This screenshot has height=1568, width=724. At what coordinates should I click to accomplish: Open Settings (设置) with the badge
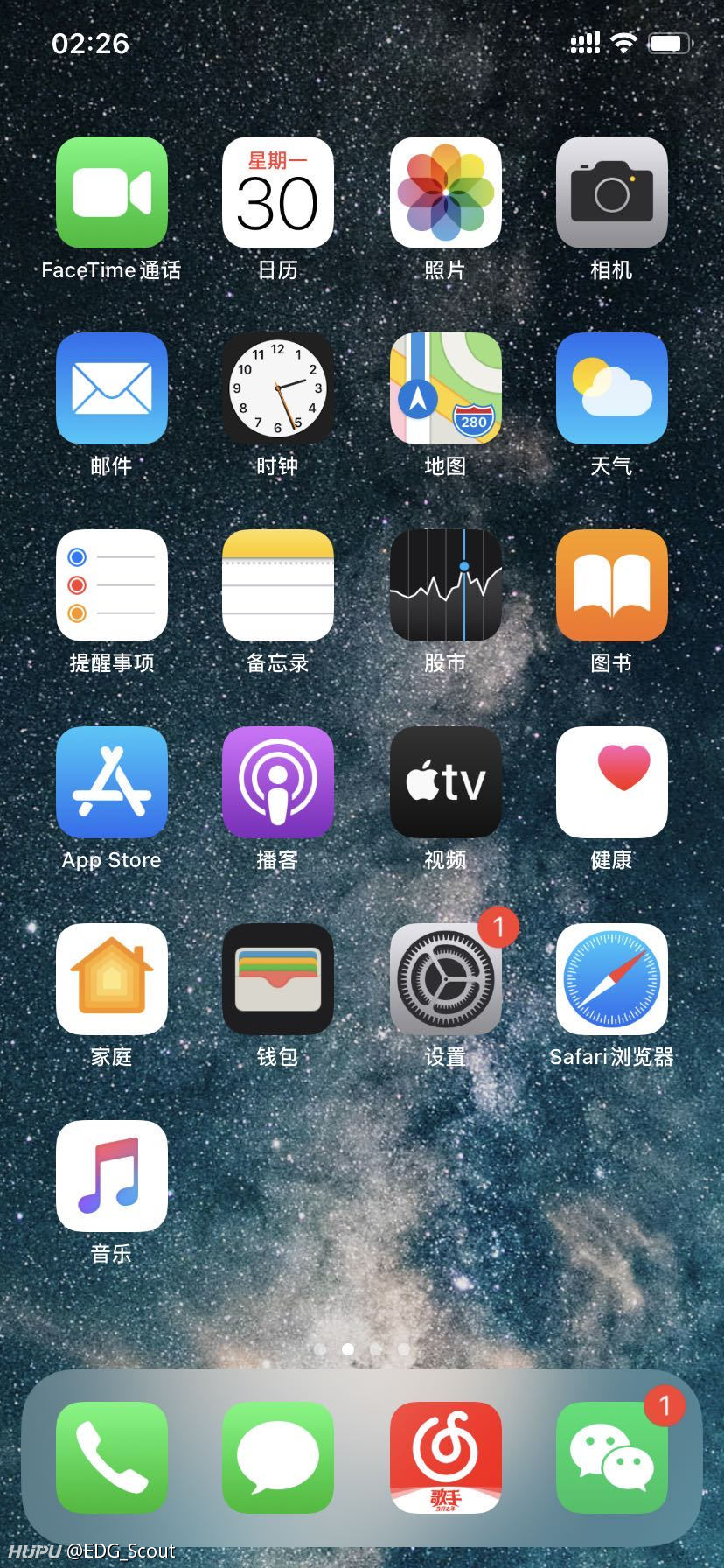click(445, 979)
